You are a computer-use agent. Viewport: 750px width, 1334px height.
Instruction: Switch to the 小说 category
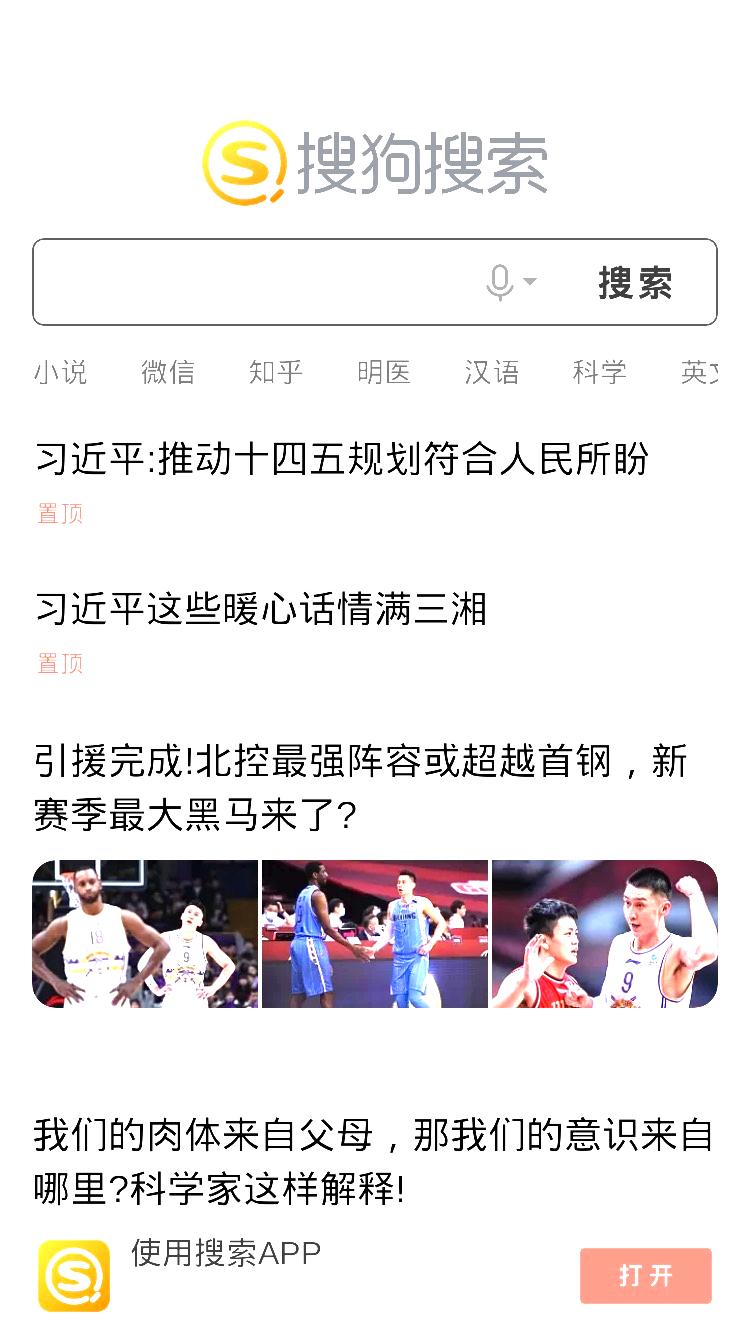pyautogui.click(x=60, y=372)
